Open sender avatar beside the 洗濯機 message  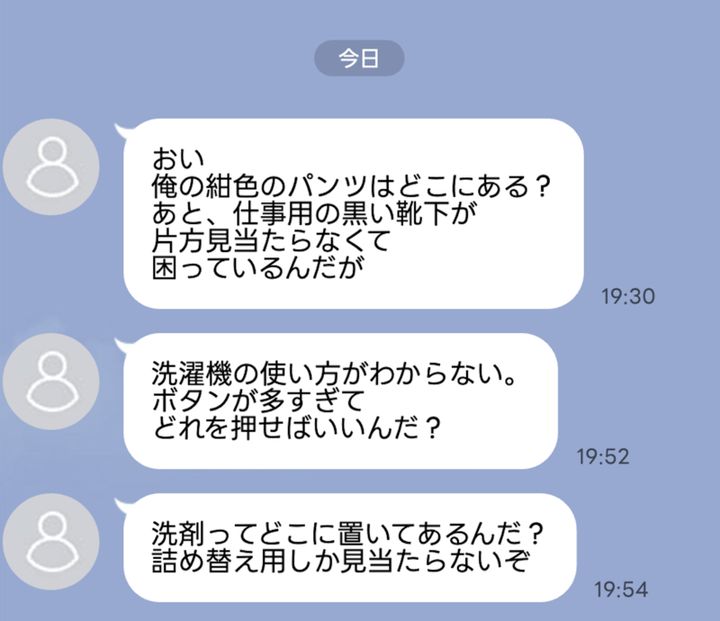(51, 381)
